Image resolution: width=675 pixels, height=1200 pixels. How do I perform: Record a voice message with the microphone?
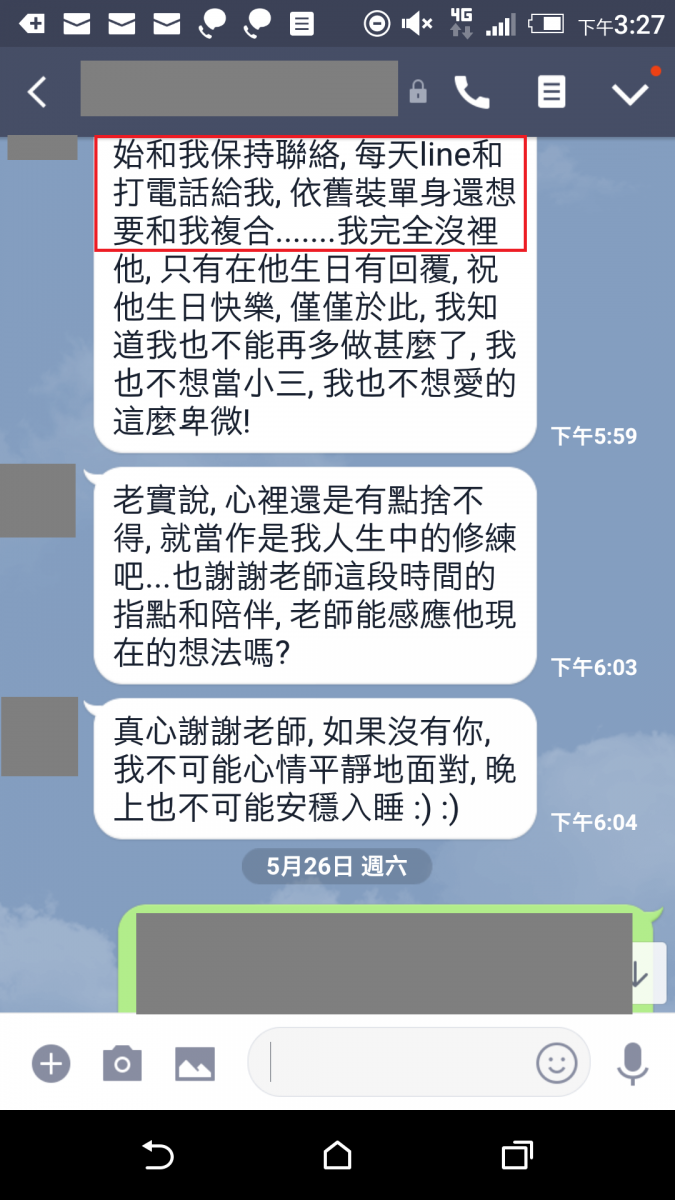tap(632, 1063)
